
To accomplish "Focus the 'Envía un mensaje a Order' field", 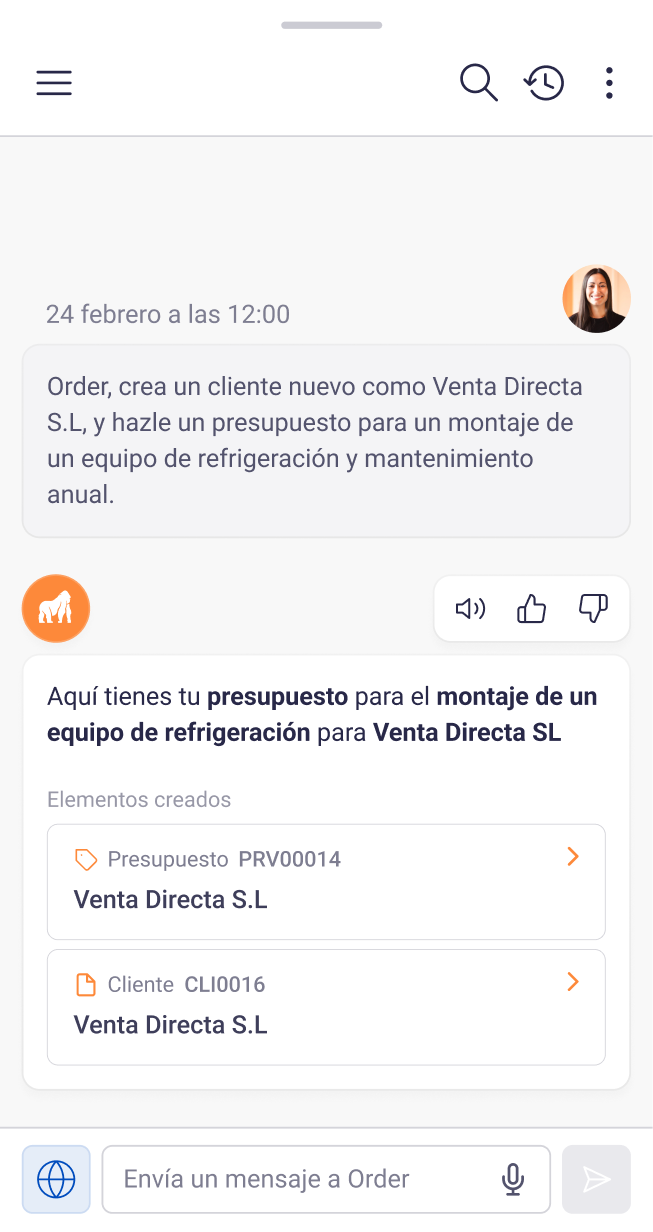I will point(300,1179).
